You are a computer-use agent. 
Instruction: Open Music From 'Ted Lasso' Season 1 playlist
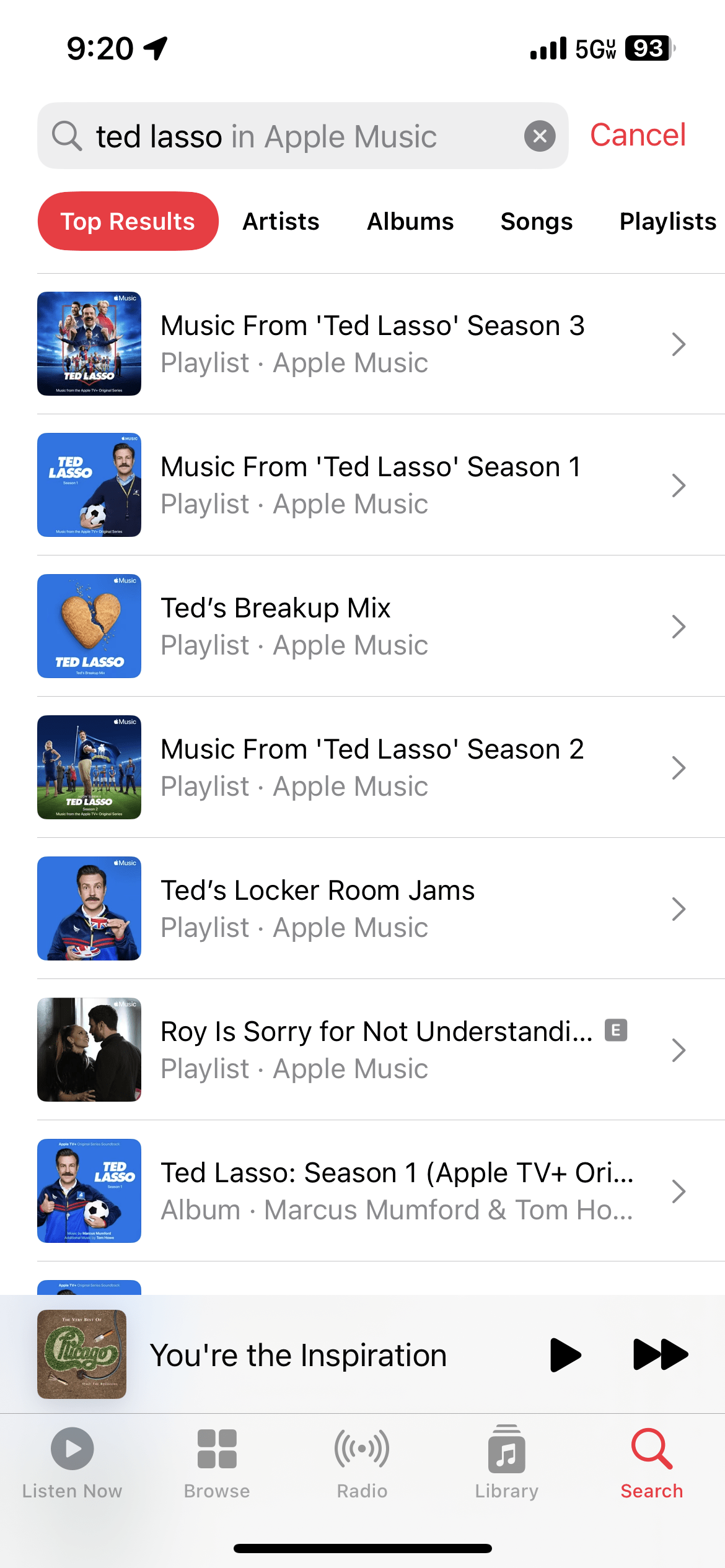[380, 485]
